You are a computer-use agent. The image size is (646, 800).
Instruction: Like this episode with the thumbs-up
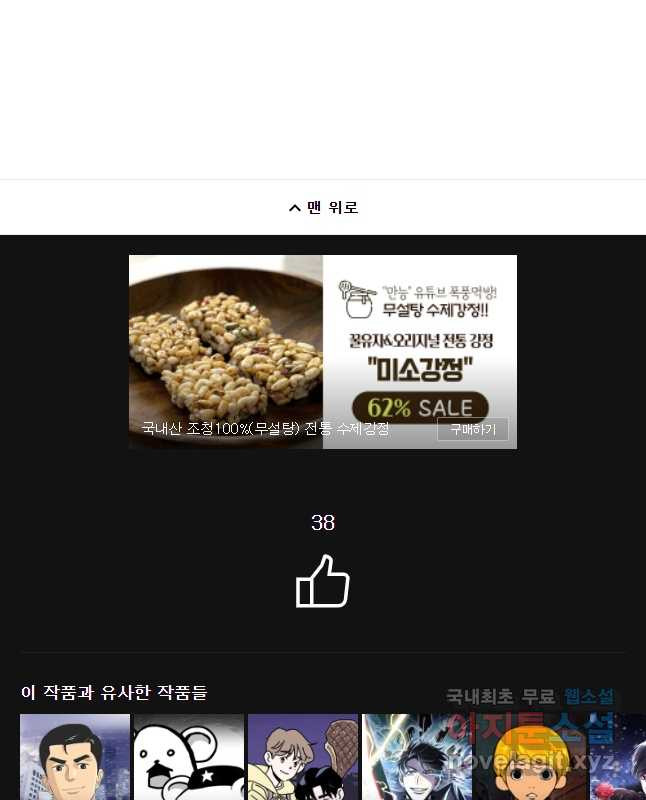tap(323, 582)
